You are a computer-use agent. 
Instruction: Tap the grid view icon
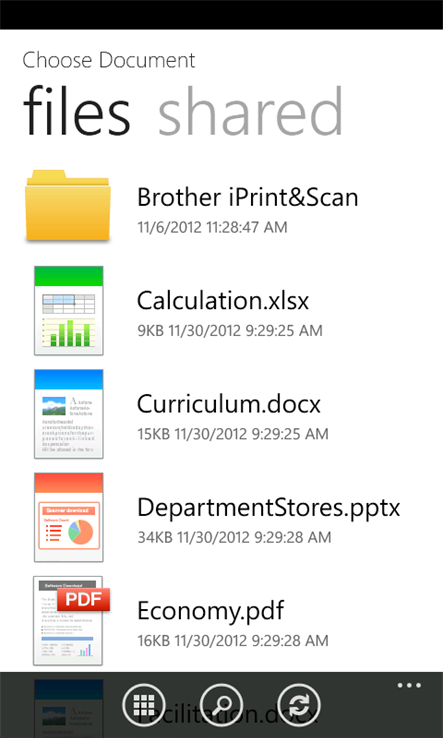point(144,705)
